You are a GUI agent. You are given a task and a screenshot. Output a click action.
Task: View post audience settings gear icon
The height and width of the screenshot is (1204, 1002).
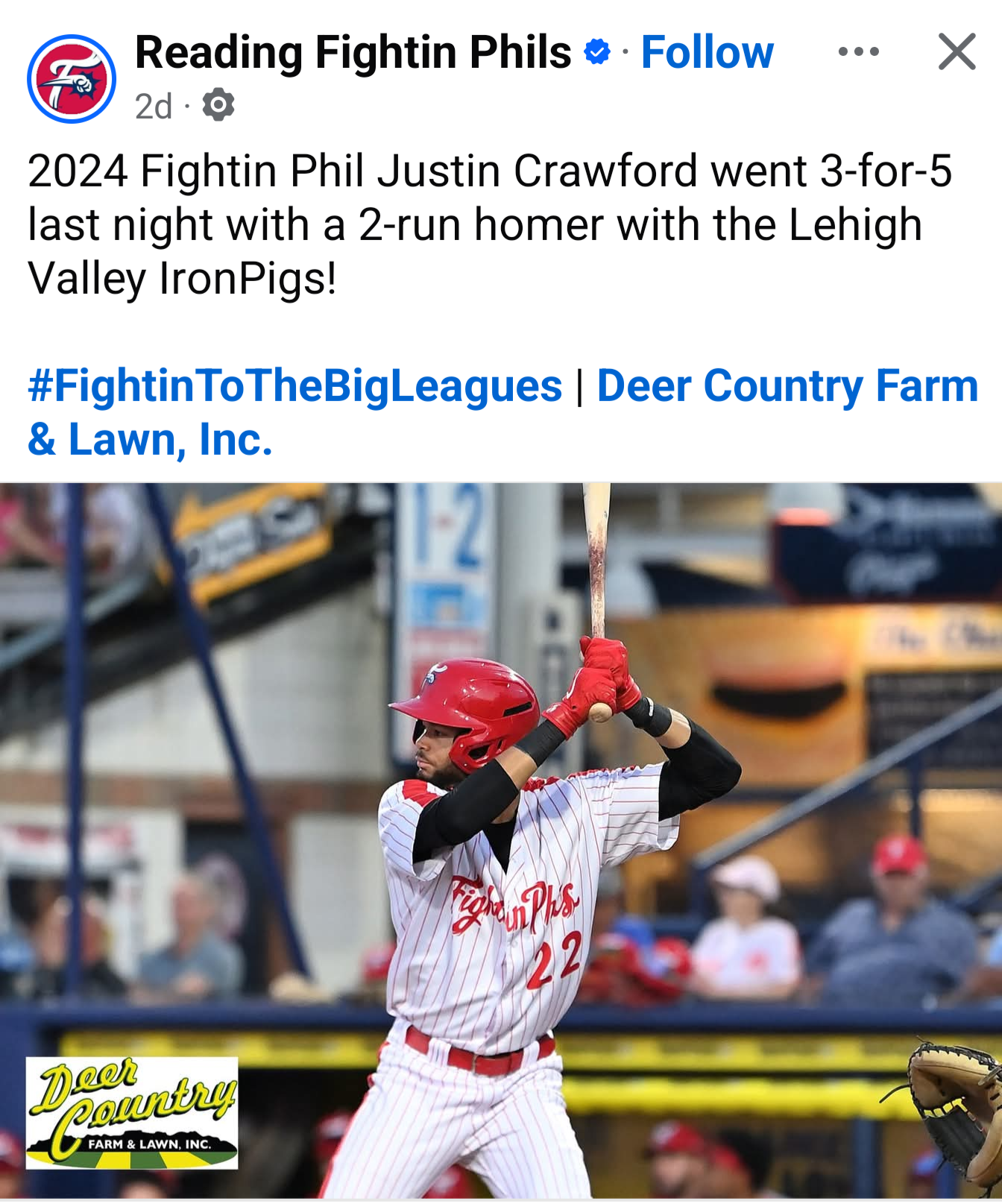pyautogui.click(x=218, y=106)
